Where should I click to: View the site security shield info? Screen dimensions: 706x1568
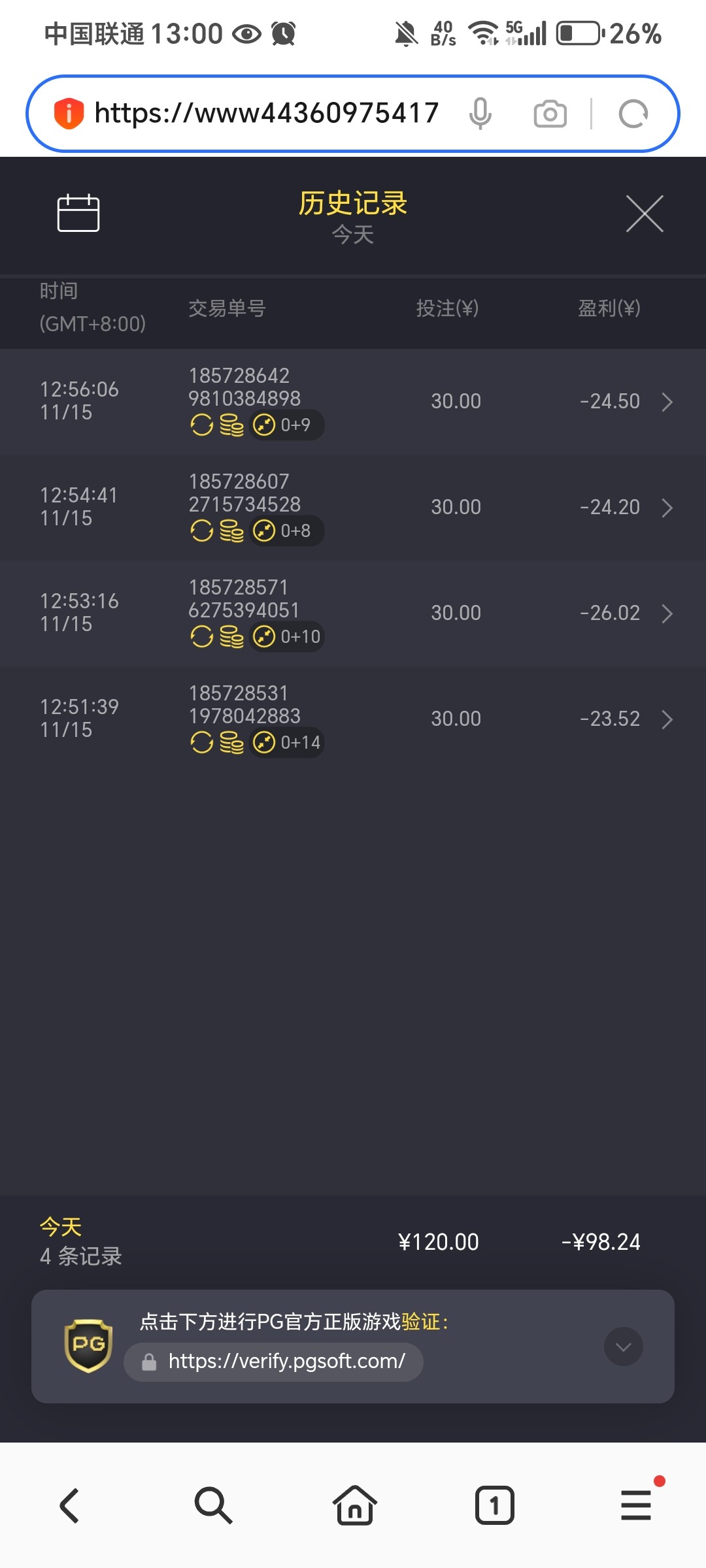click(69, 113)
